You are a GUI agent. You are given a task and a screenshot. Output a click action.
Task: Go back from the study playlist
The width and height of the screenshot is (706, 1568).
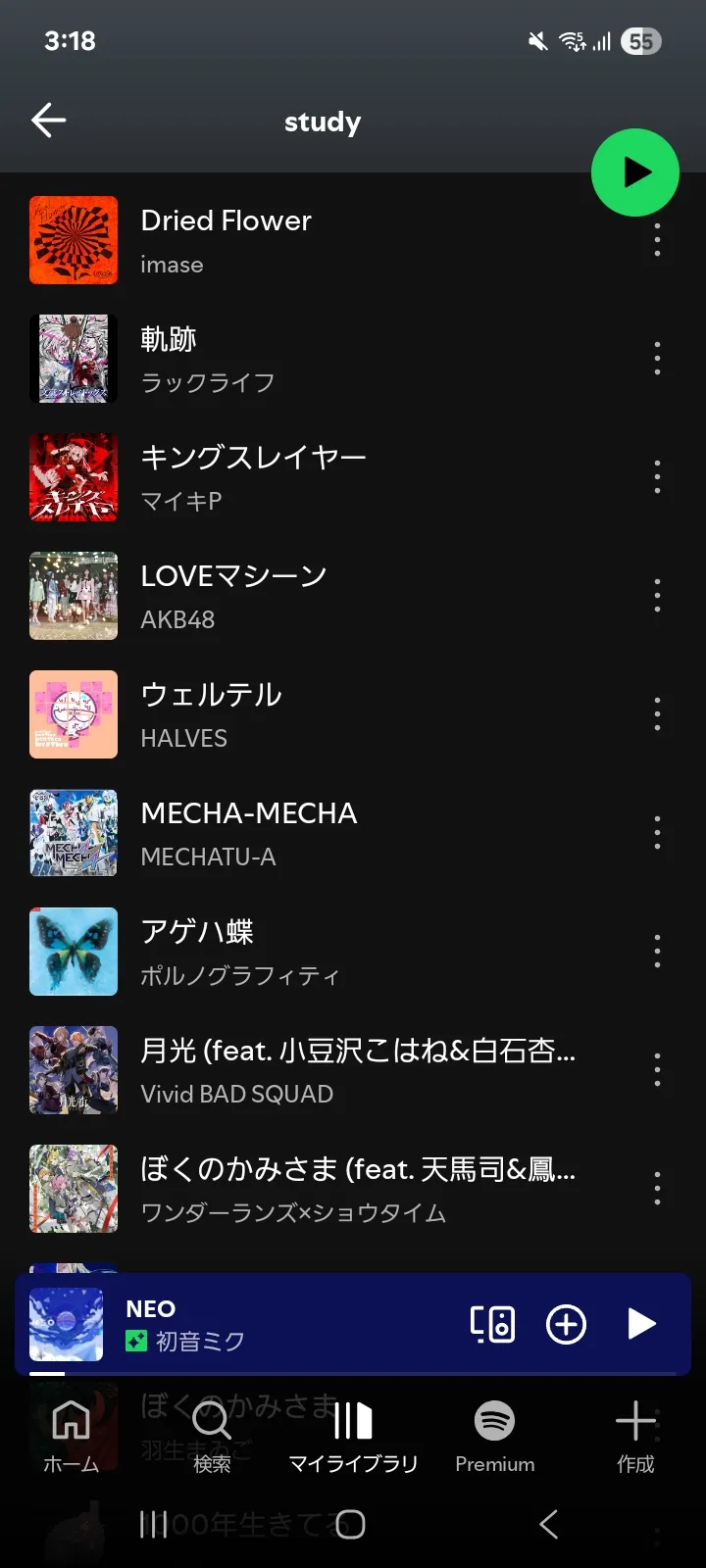pyautogui.click(x=48, y=121)
